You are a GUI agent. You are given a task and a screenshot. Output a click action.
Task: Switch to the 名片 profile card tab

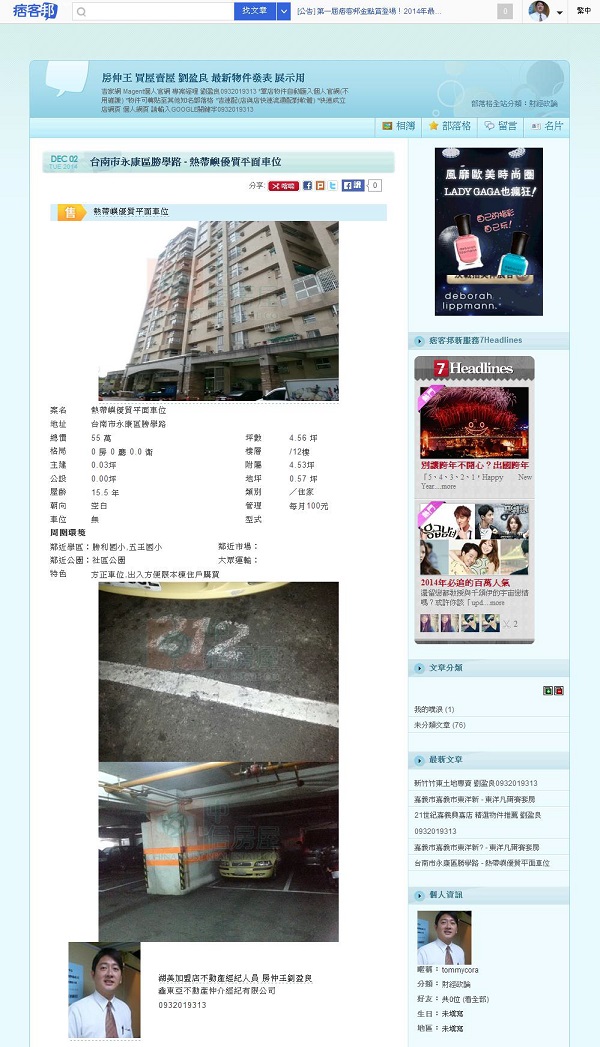tap(547, 126)
